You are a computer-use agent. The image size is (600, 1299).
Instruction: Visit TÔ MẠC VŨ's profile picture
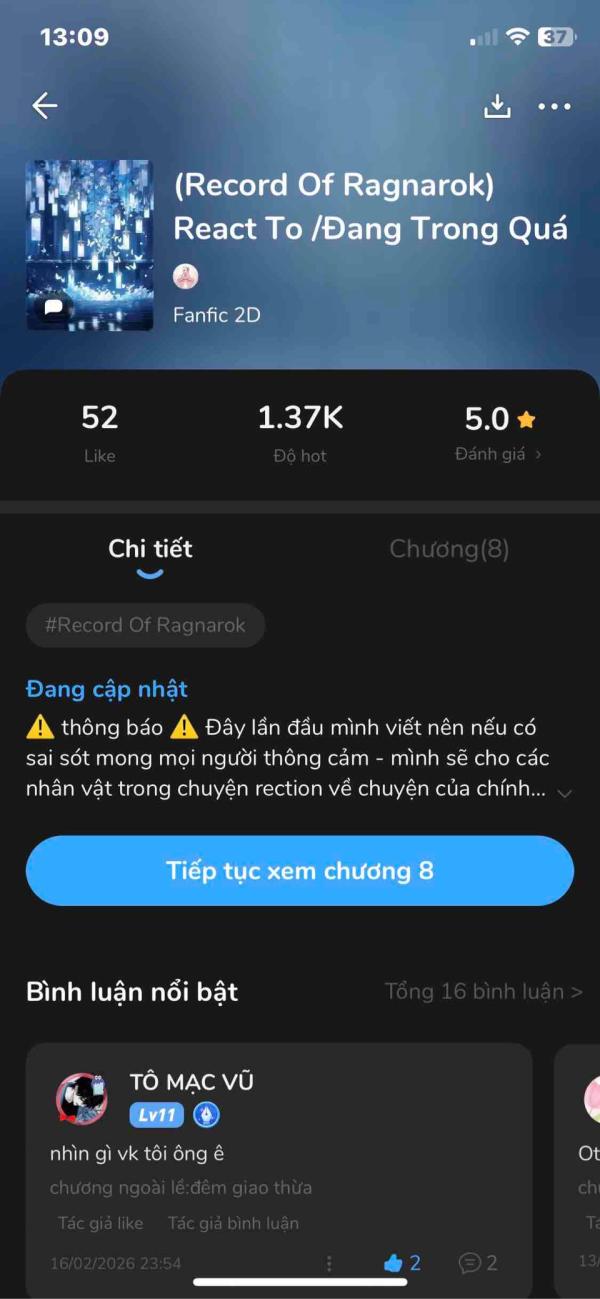(x=82, y=1099)
